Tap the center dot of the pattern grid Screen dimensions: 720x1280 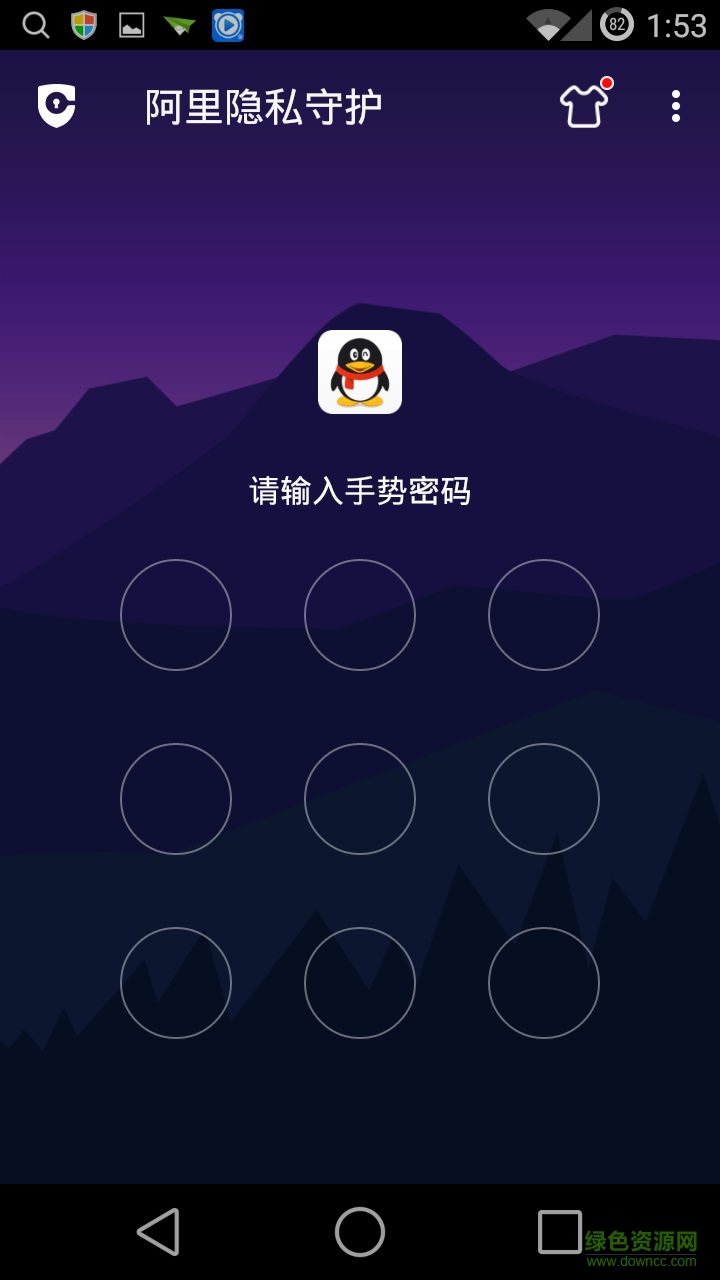click(x=360, y=799)
